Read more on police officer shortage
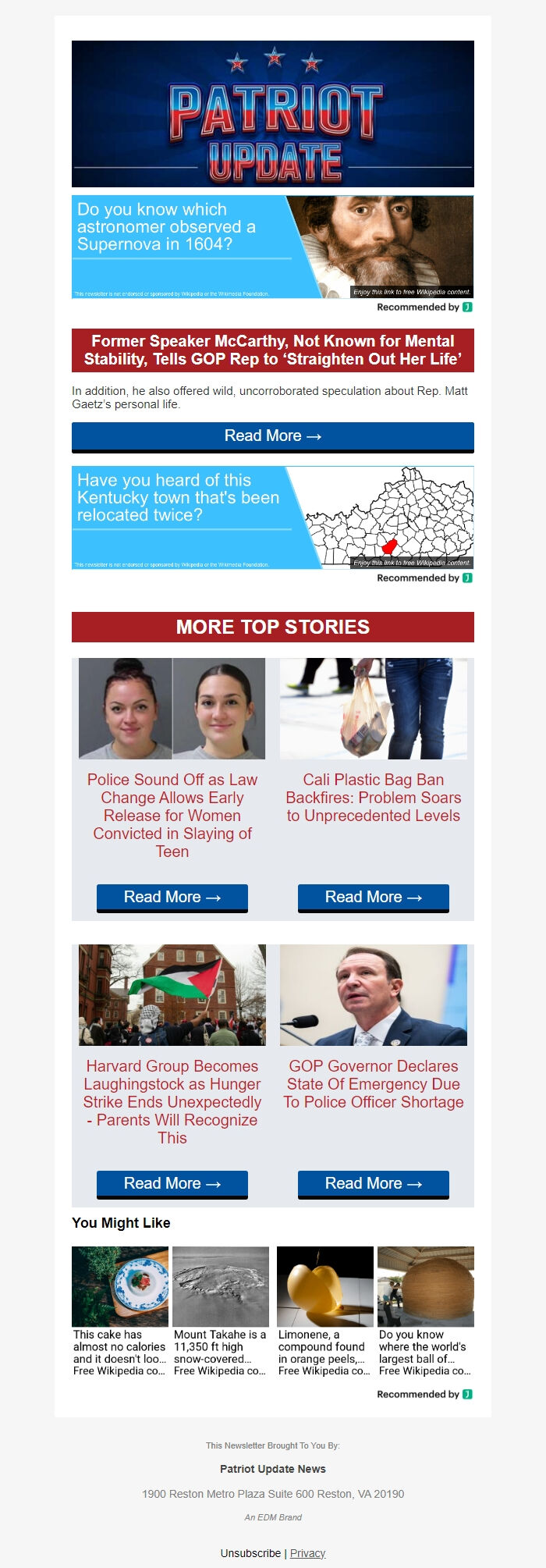This screenshot has width=546, height=1568. coord(373,1183)
